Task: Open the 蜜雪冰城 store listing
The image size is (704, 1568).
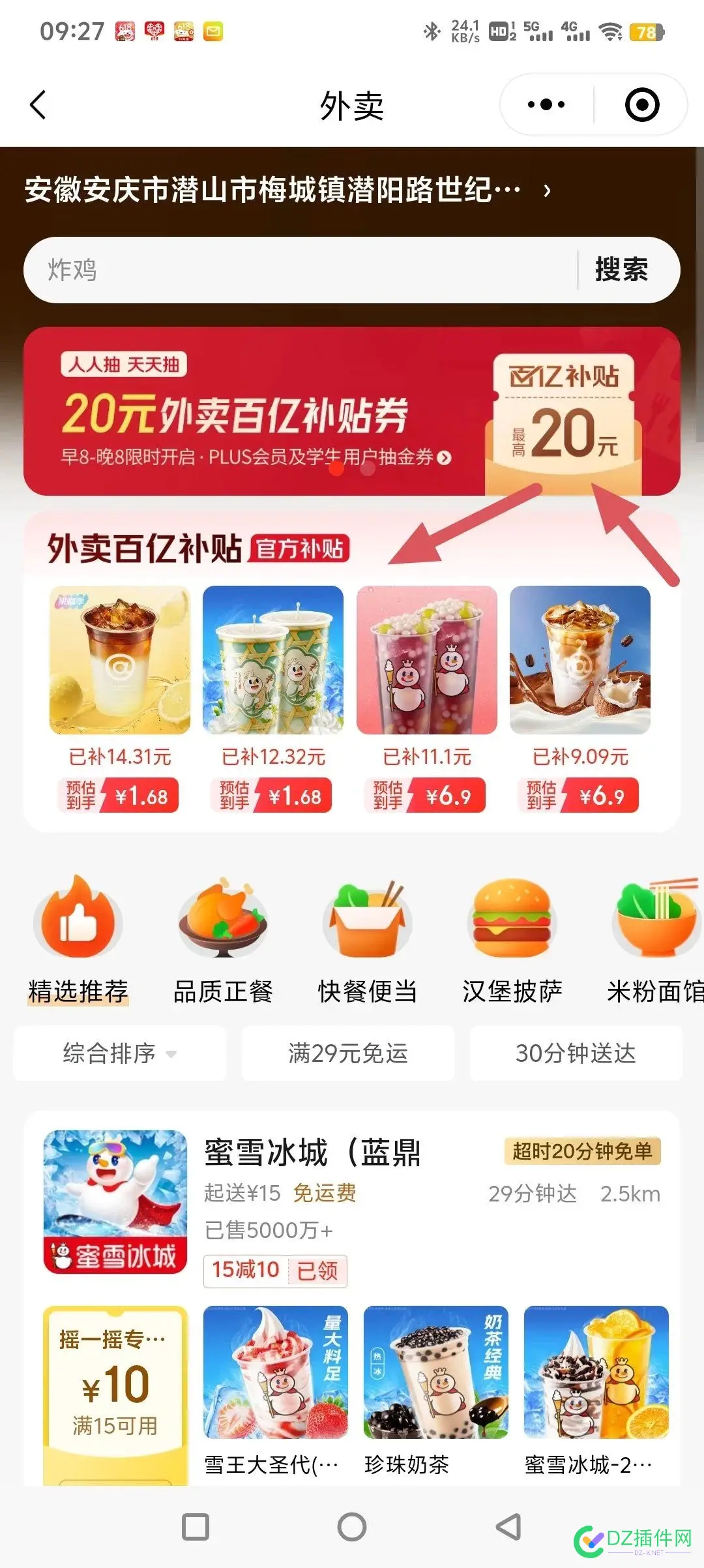Action: click(x=313, y=1153)
